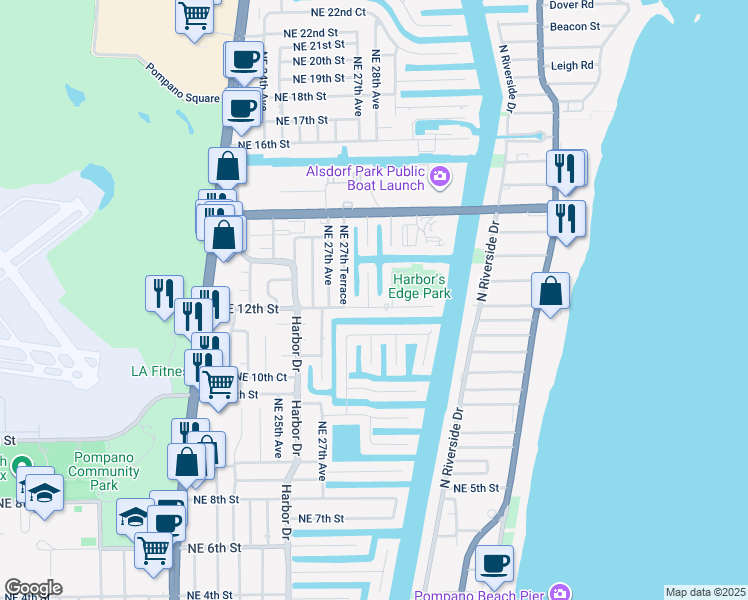Image resolution: width=748 pixels, height=600 pixels.
Task: Select the coffee marker beside NE 20th St
Action: coord(243,59)
